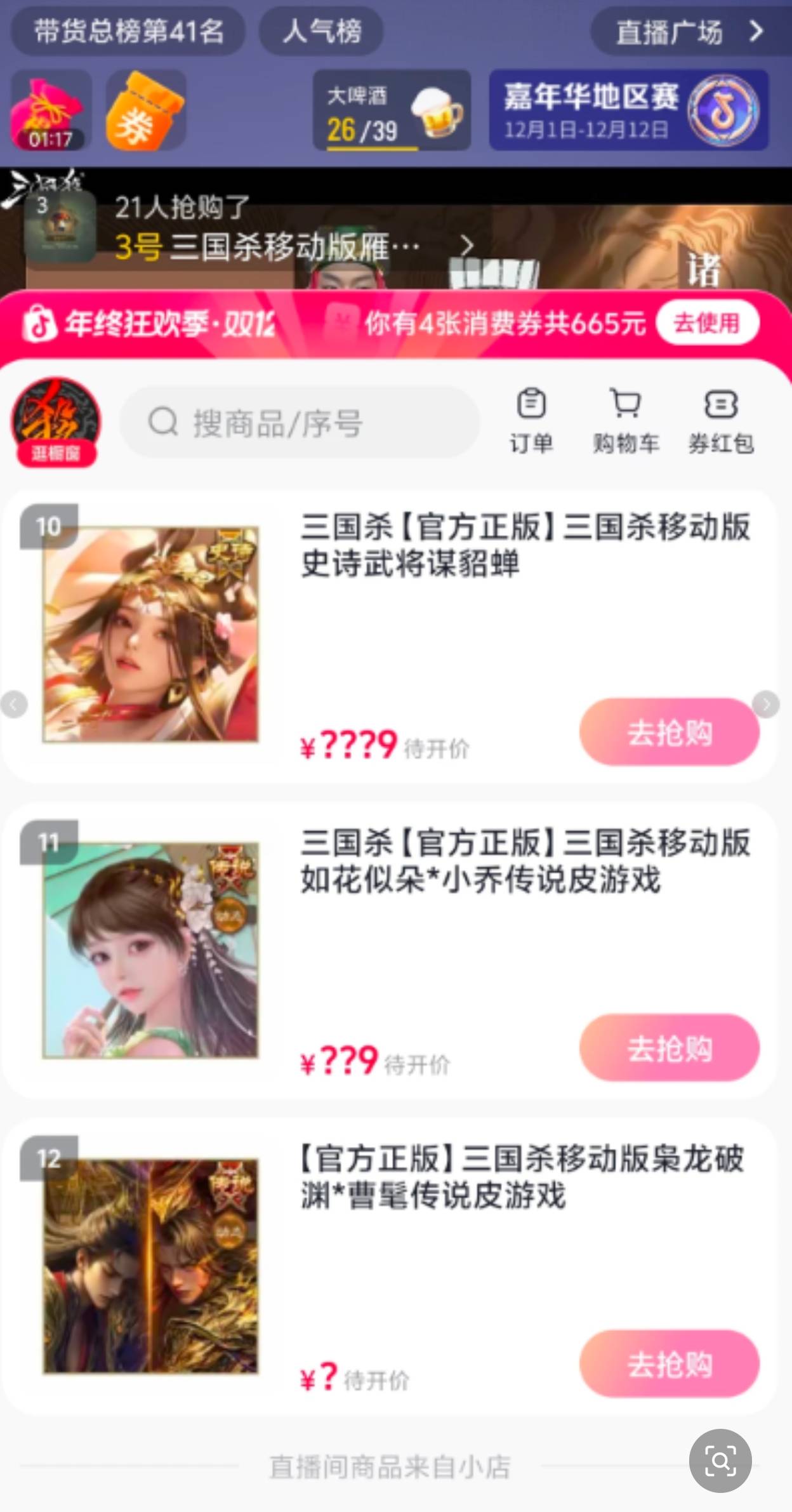View product 11 如花似朵*小乔 image
The image size is (792, 1512).
pyautogui.click(x=150, y=950)
